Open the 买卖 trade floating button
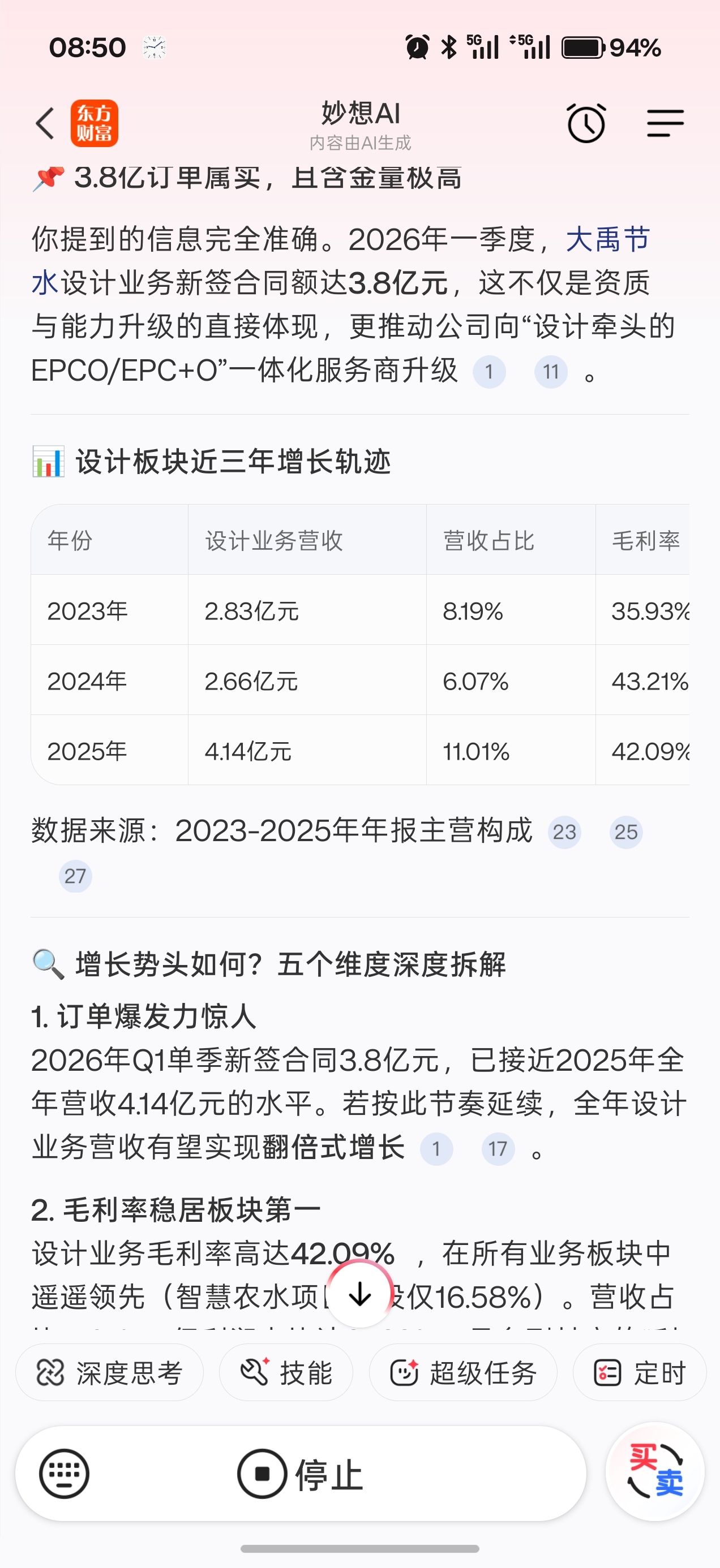The image size is (720, 1568). pyautogui.click(x=655, y=1472)
